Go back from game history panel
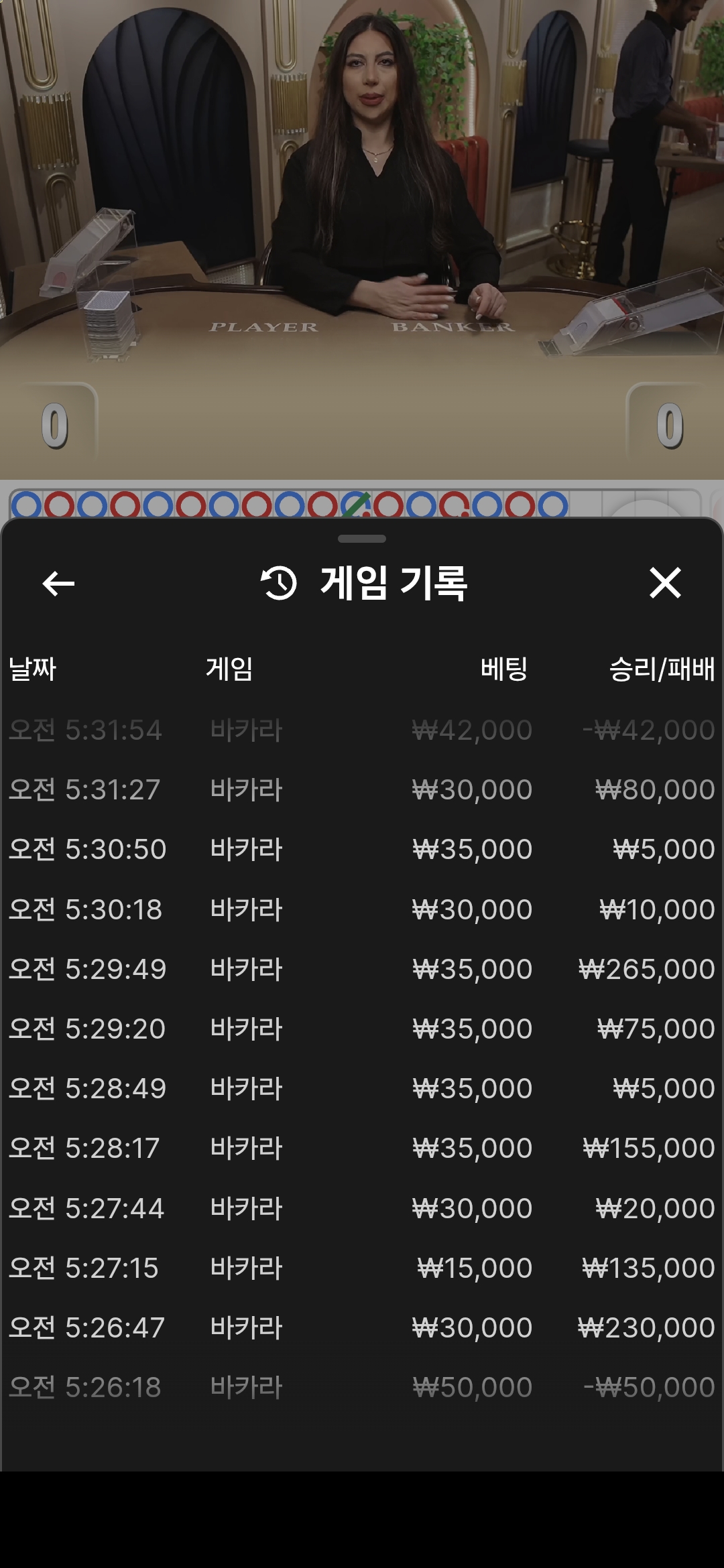The image size is (724, 1568). click(x=58, y=583)
